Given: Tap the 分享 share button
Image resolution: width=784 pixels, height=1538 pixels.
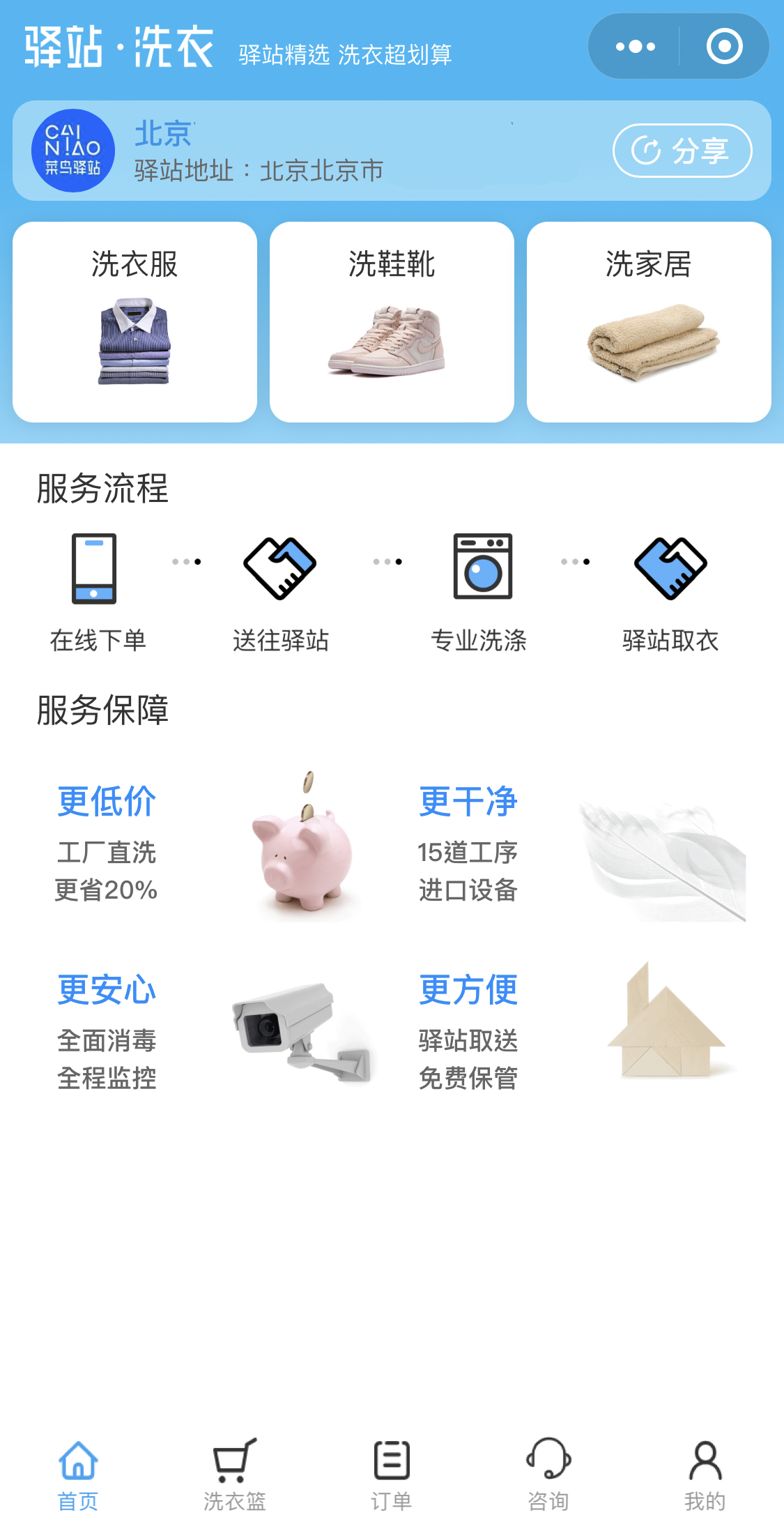Looking at the screenshot, I should (x=682, y=151).
